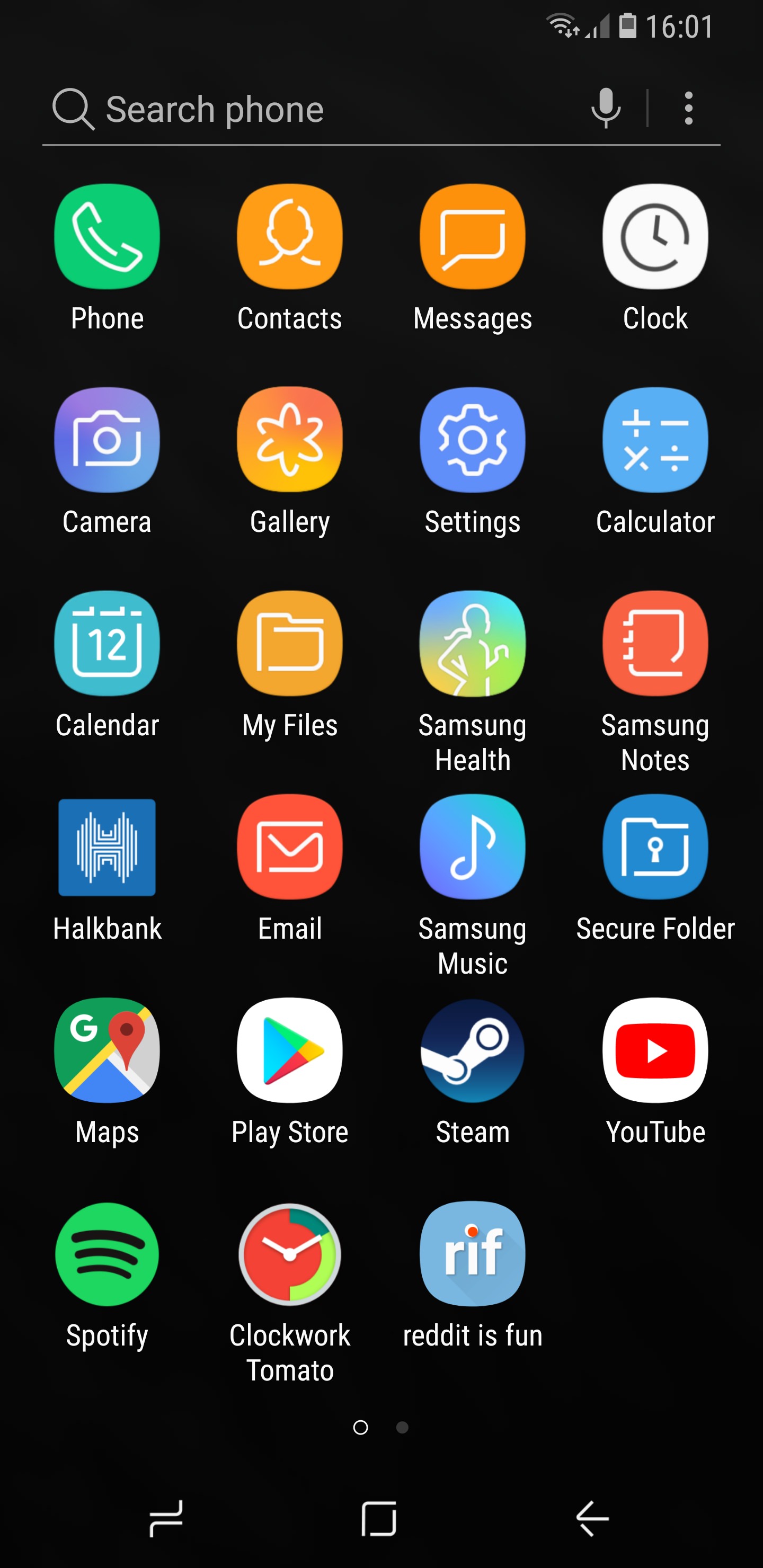Tap the Search phone field
This screenshot has height=1568, width=763.
305,110
